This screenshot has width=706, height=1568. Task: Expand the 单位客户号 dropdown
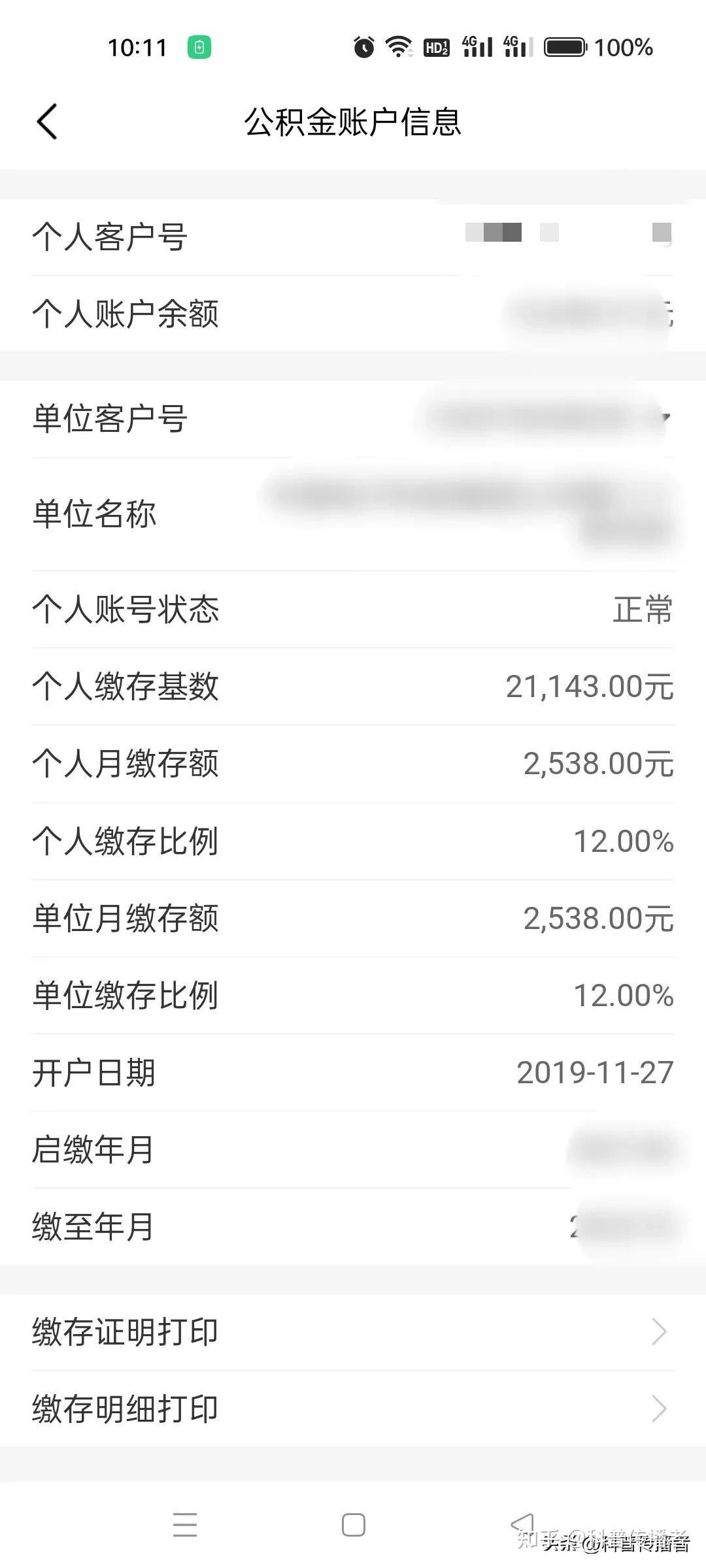[x=664, y=417]
